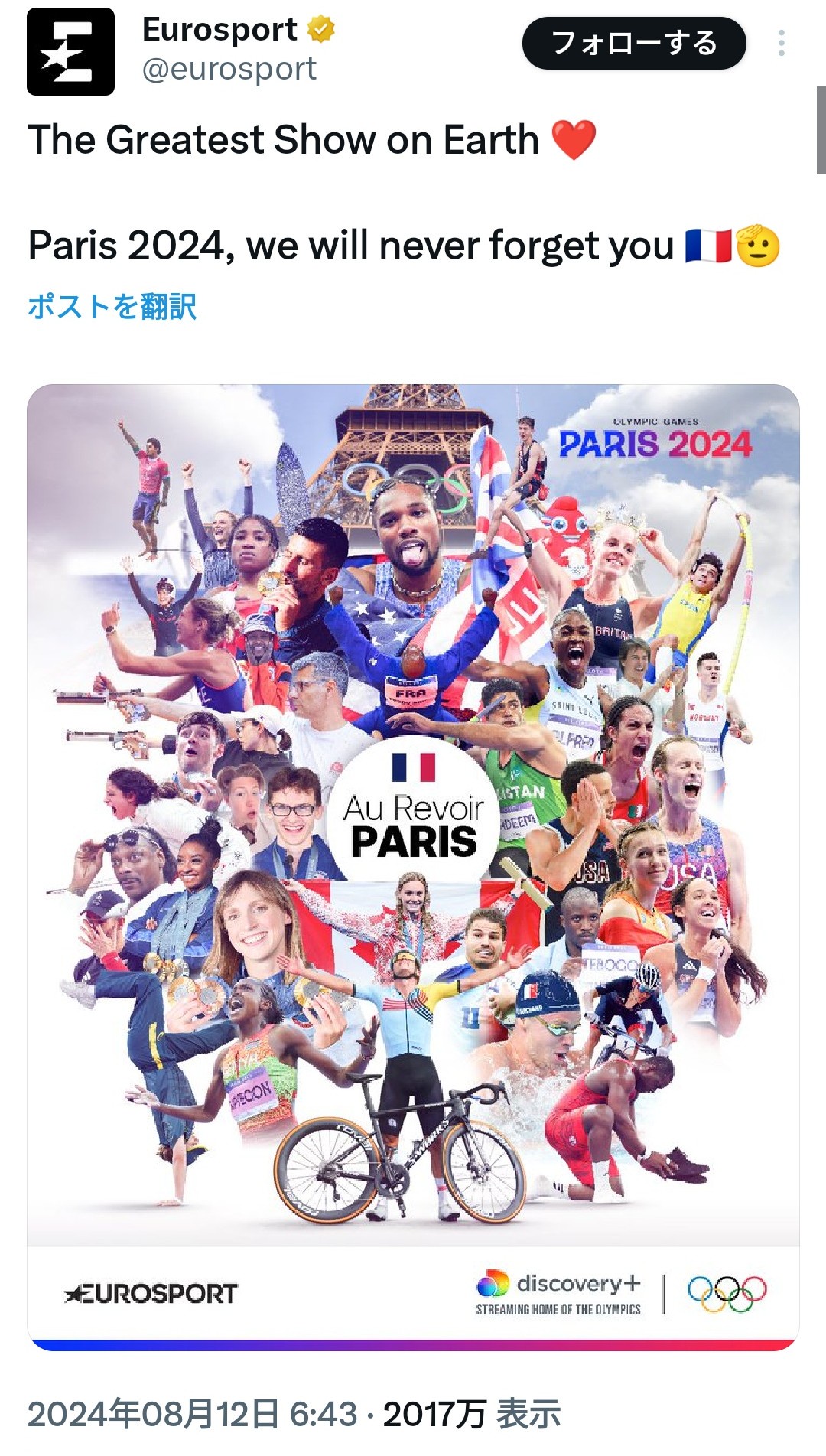Follow Eurosport with the フォローする button
This screenshot has height=1456, width=826.
coord(634,43)
